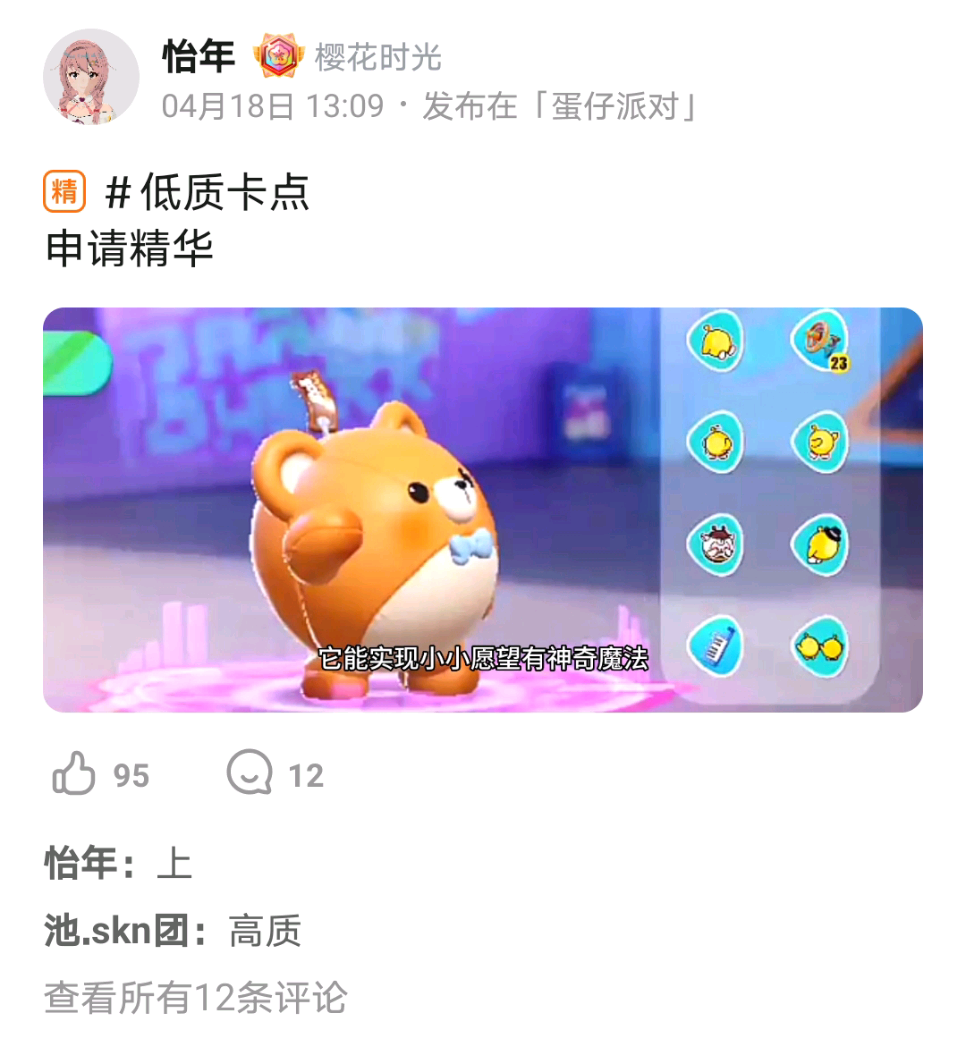The image size is (966, 1063).
Task: Open the 樱花时光 badge
Action: (349, 57)
